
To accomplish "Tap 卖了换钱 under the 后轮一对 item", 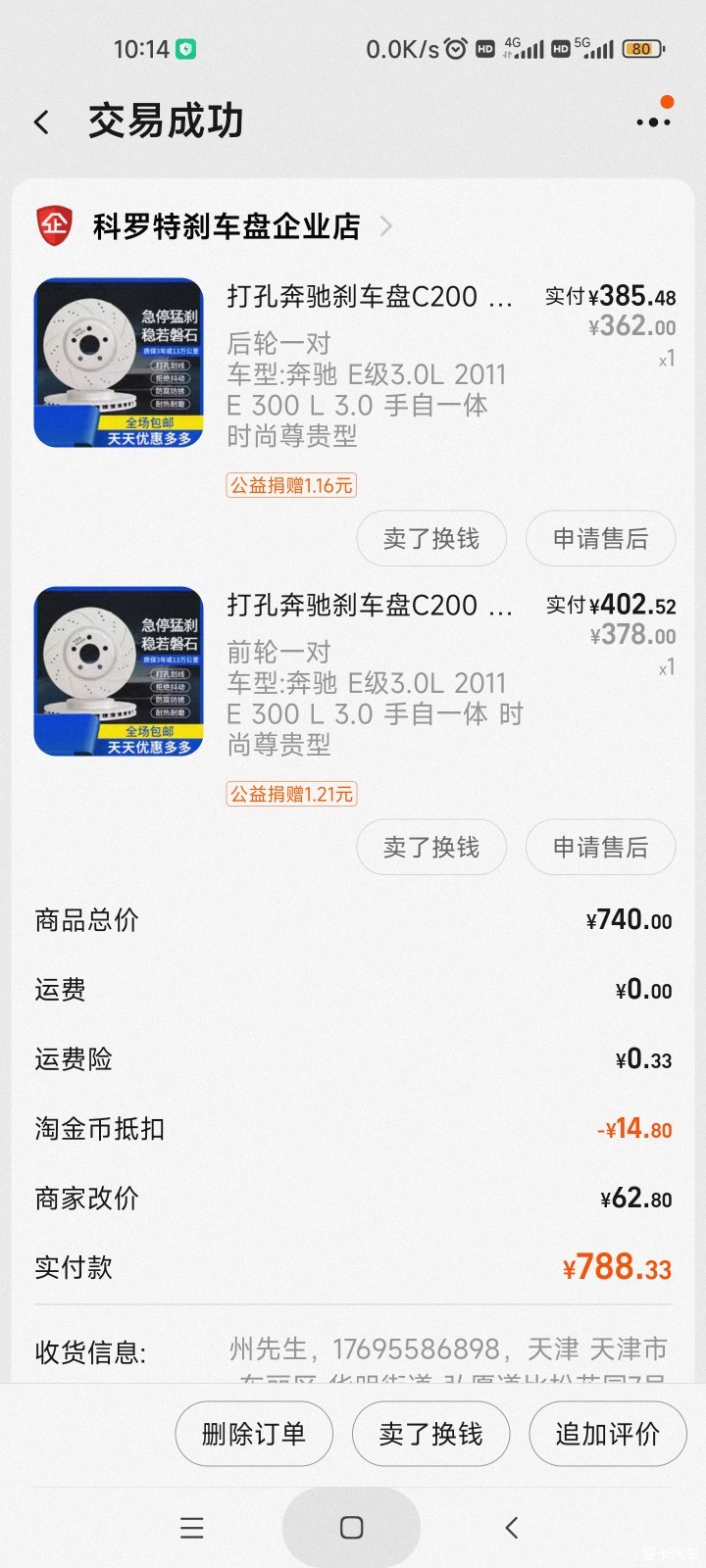I will tap(431, 538).
